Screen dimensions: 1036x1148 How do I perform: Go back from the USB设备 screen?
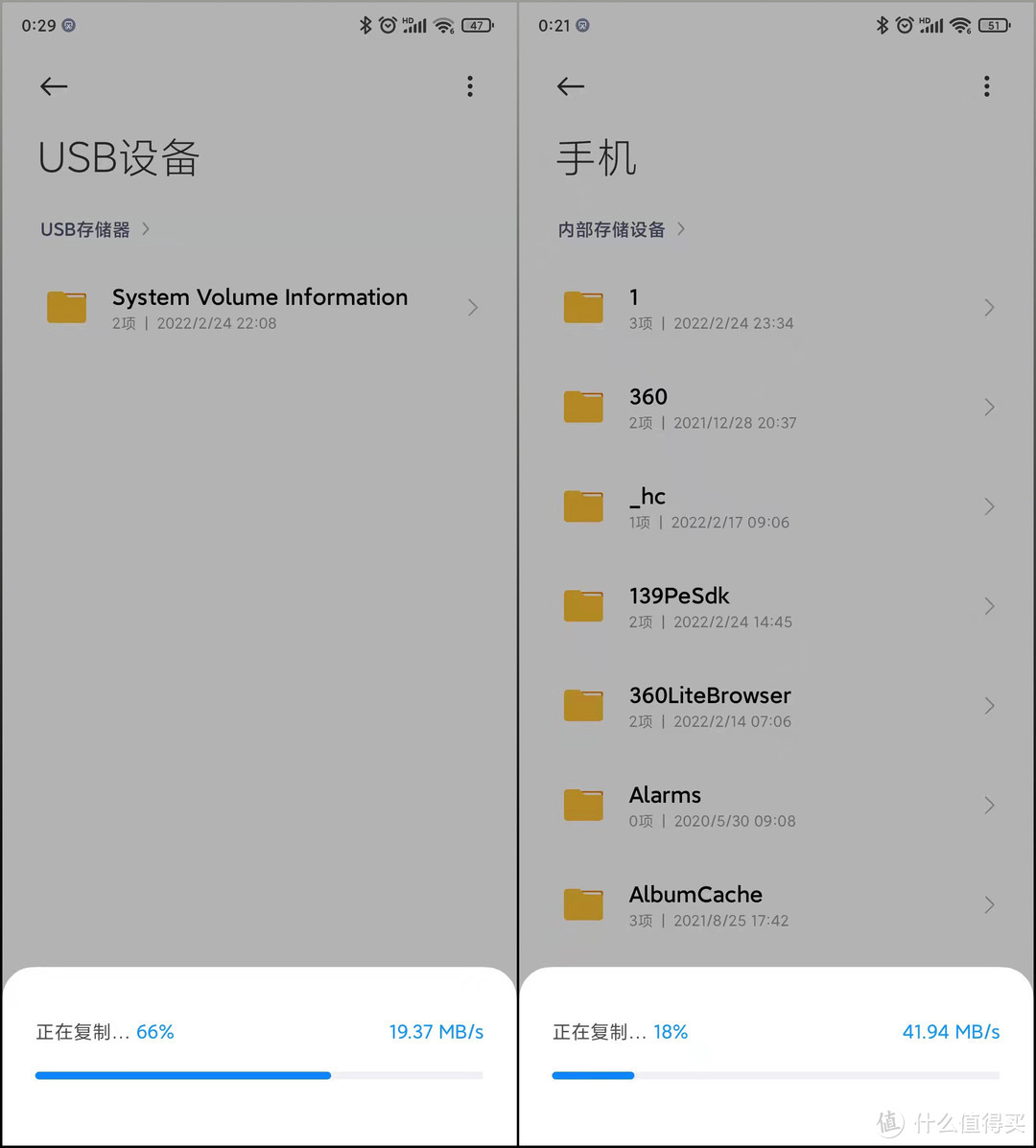pos(54,86)
